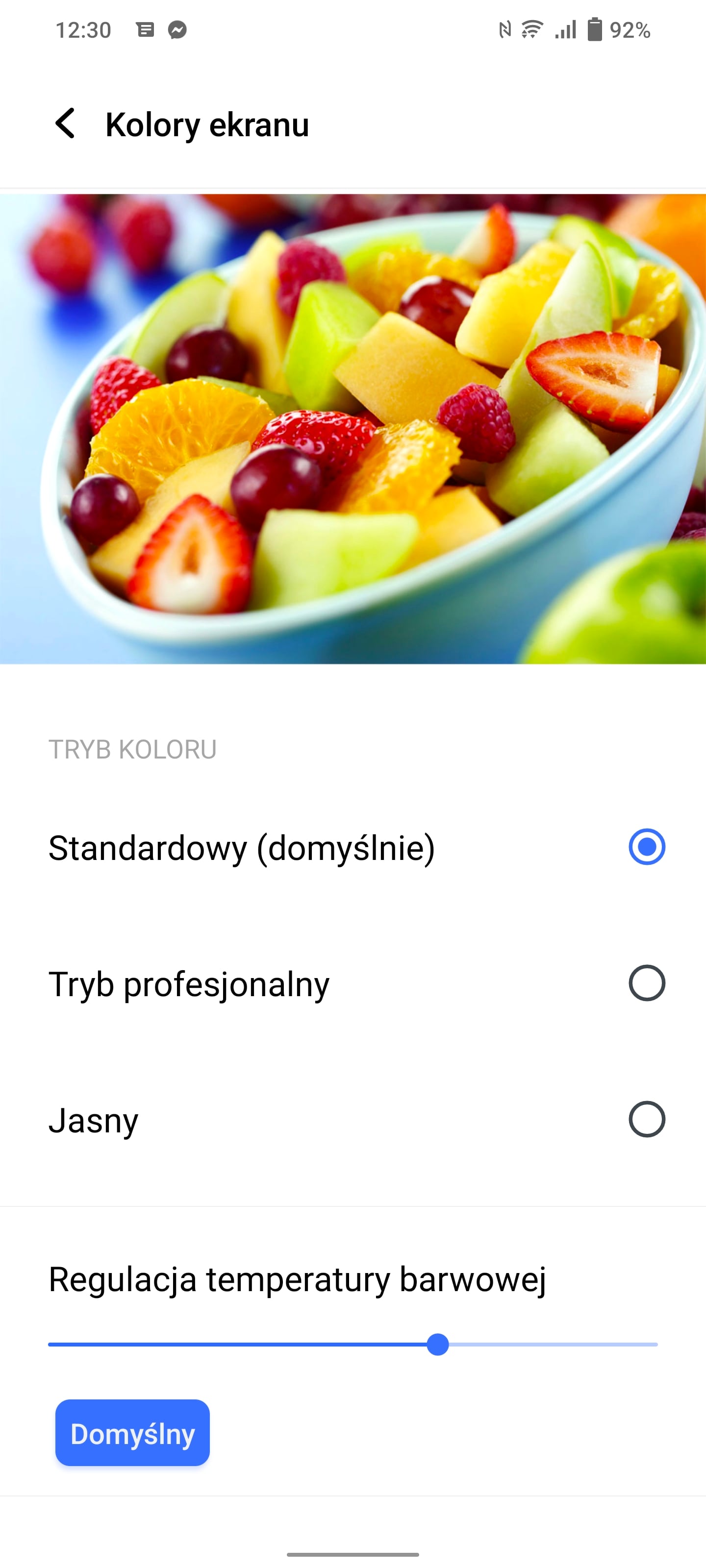Screen dimensions: 706x1568
Task: Select Standardowy (domyślnie) color mode
Action: [646, 847]
